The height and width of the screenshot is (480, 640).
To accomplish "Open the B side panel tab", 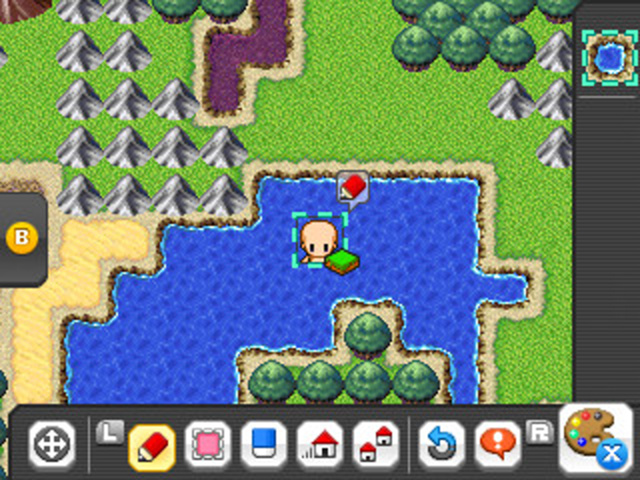I will pos(19,238).
